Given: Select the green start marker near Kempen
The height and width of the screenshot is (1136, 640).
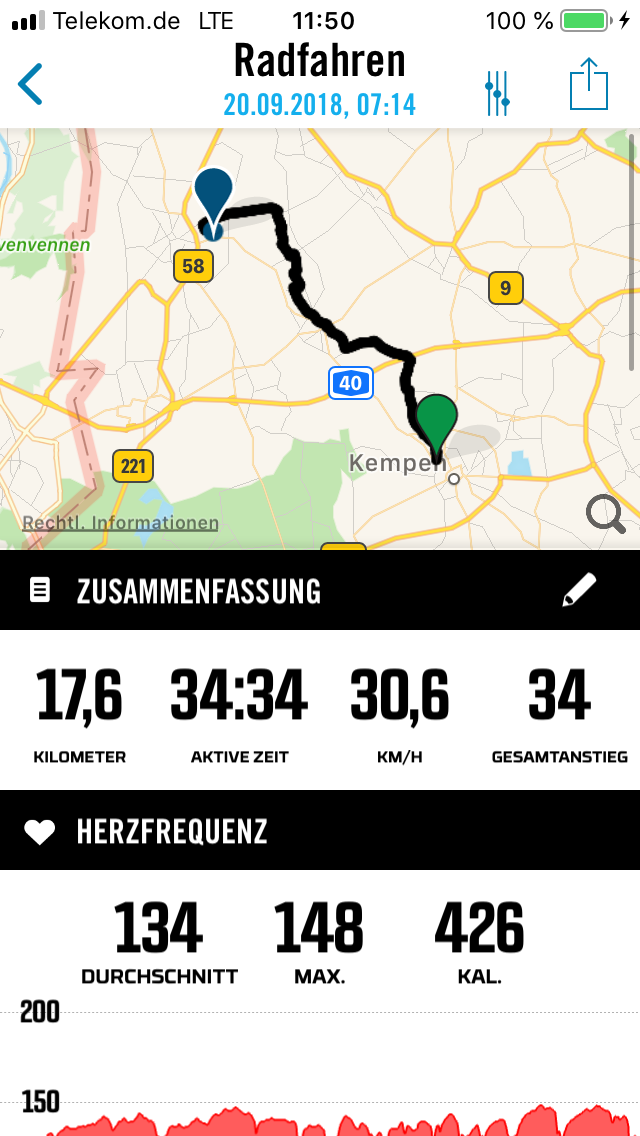Looking at the screenshot, I should point(436,428).
